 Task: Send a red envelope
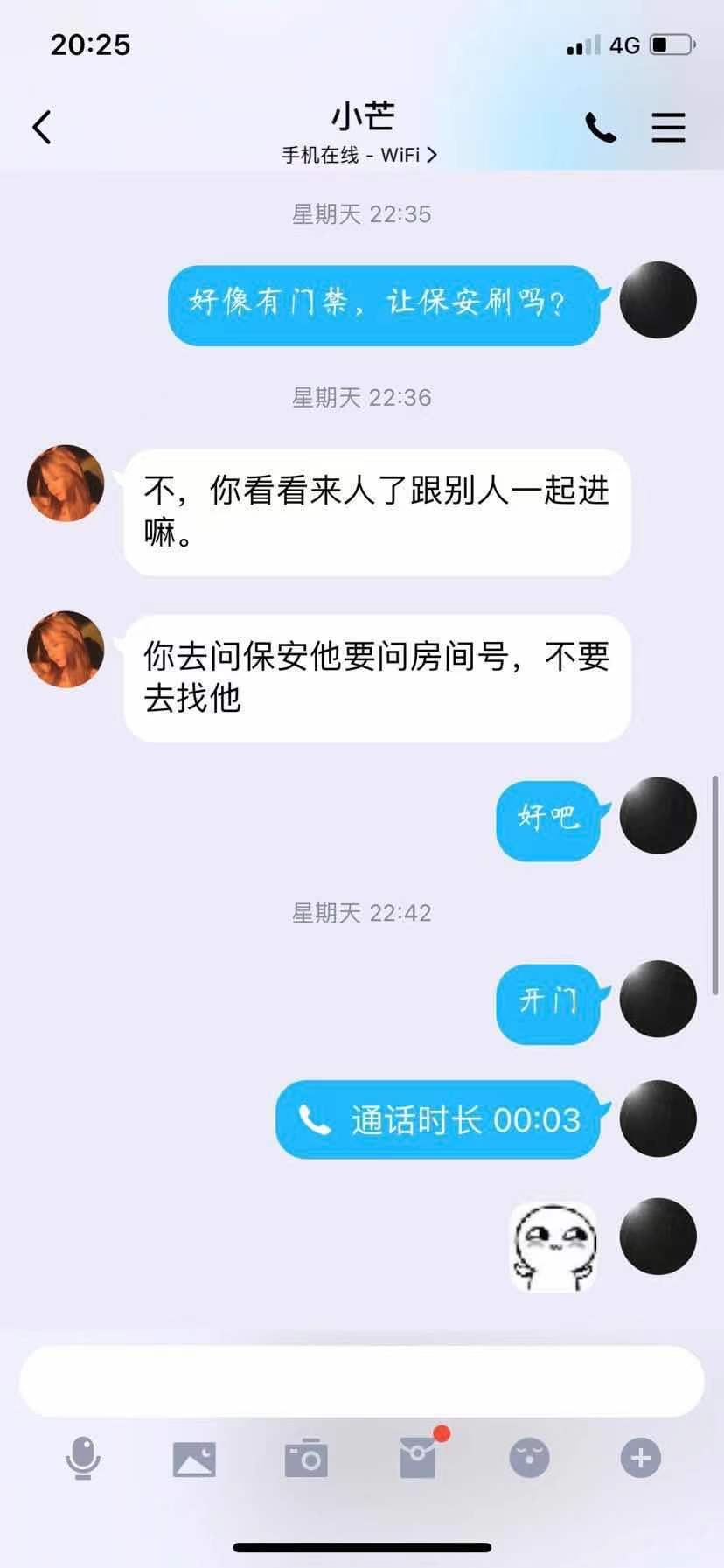(x=418, y=1458)
